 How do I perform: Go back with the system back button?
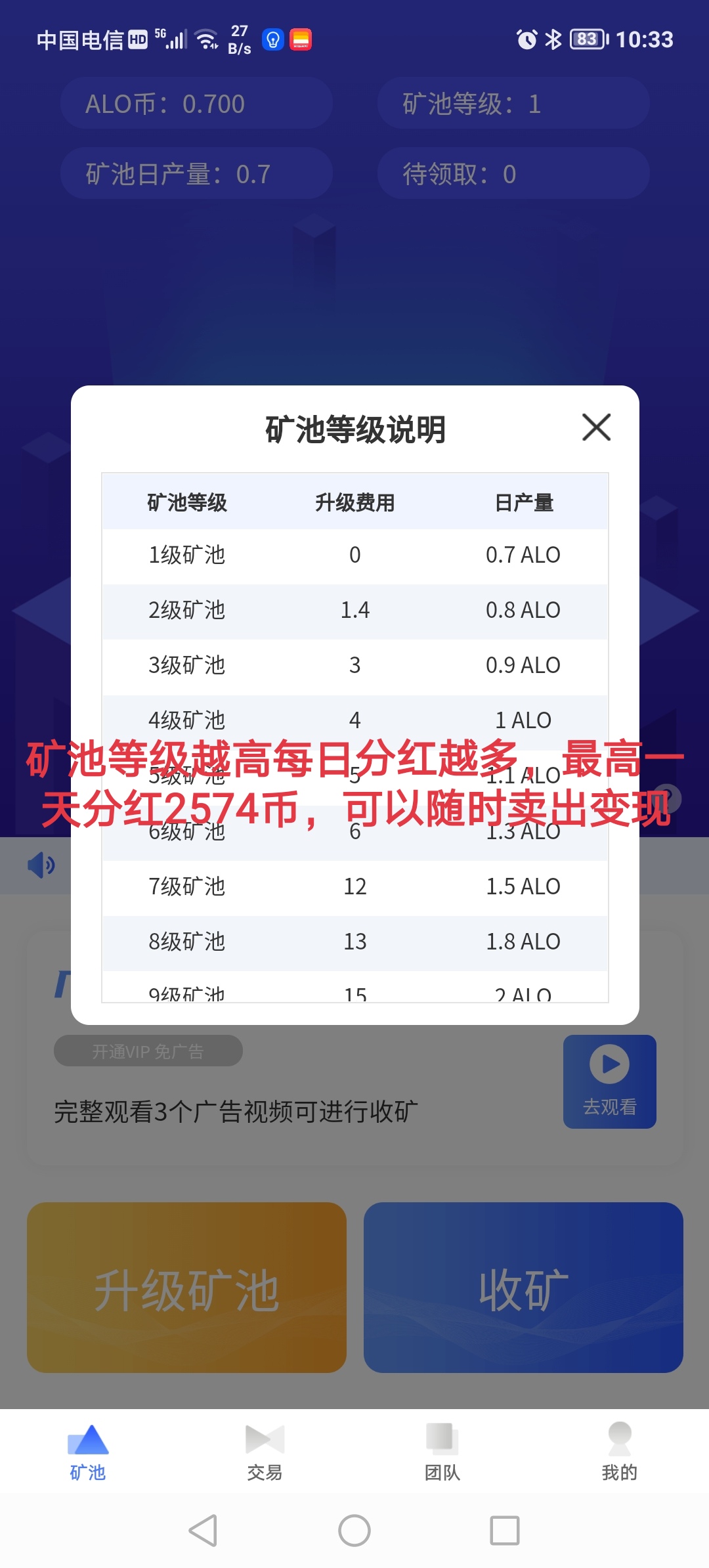(203, 1531)
